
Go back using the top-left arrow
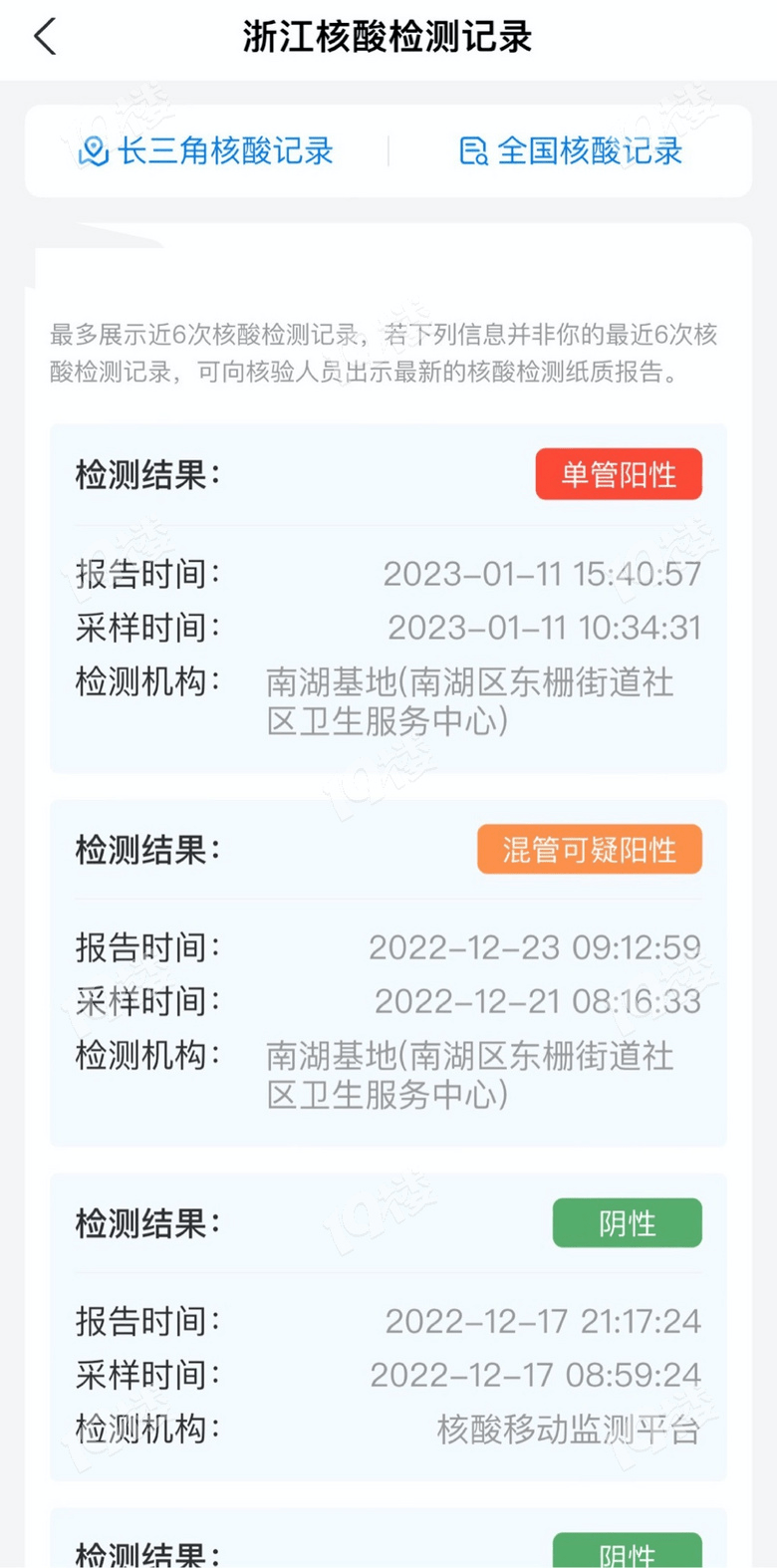pos(45,37)
